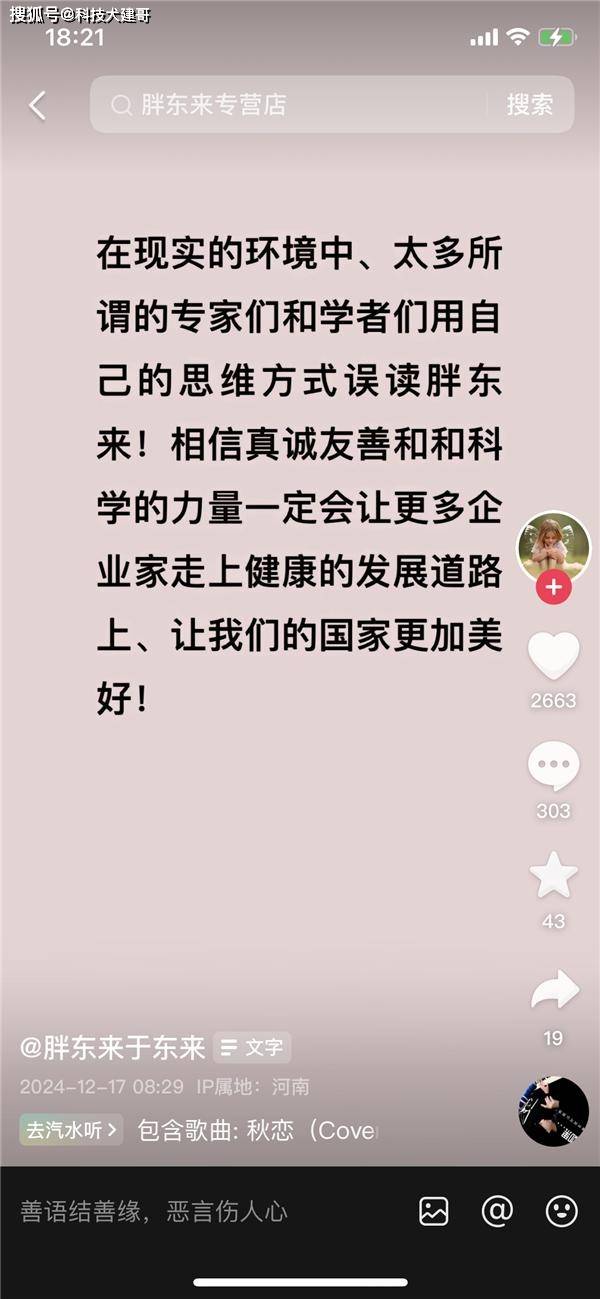The width and height of the screenshot is (600, 1299).
Task: Open @胖东来于东来 username link
Action: pyautogui.click(x=113, y=1047)
